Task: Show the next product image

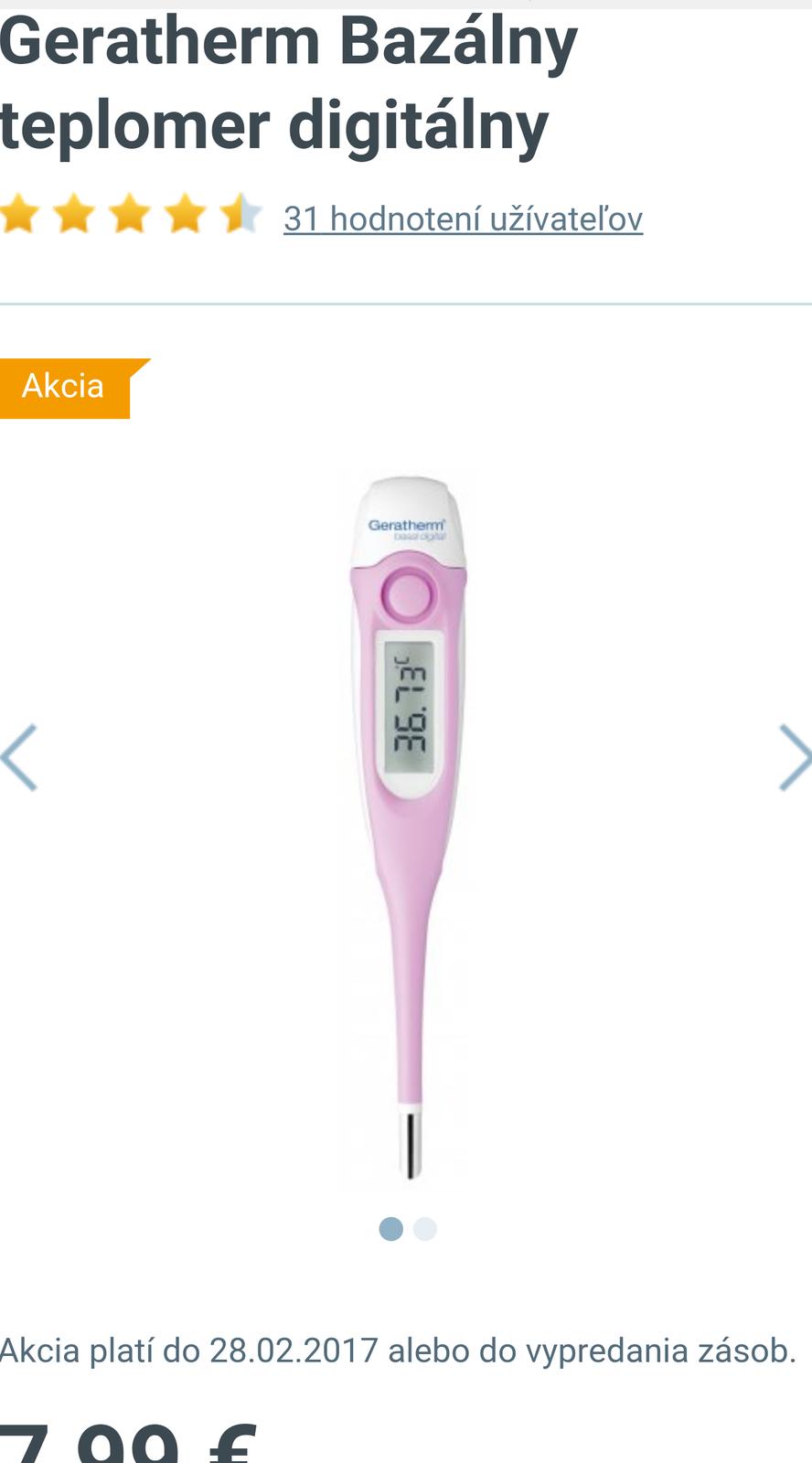Action: coord(794,757)
